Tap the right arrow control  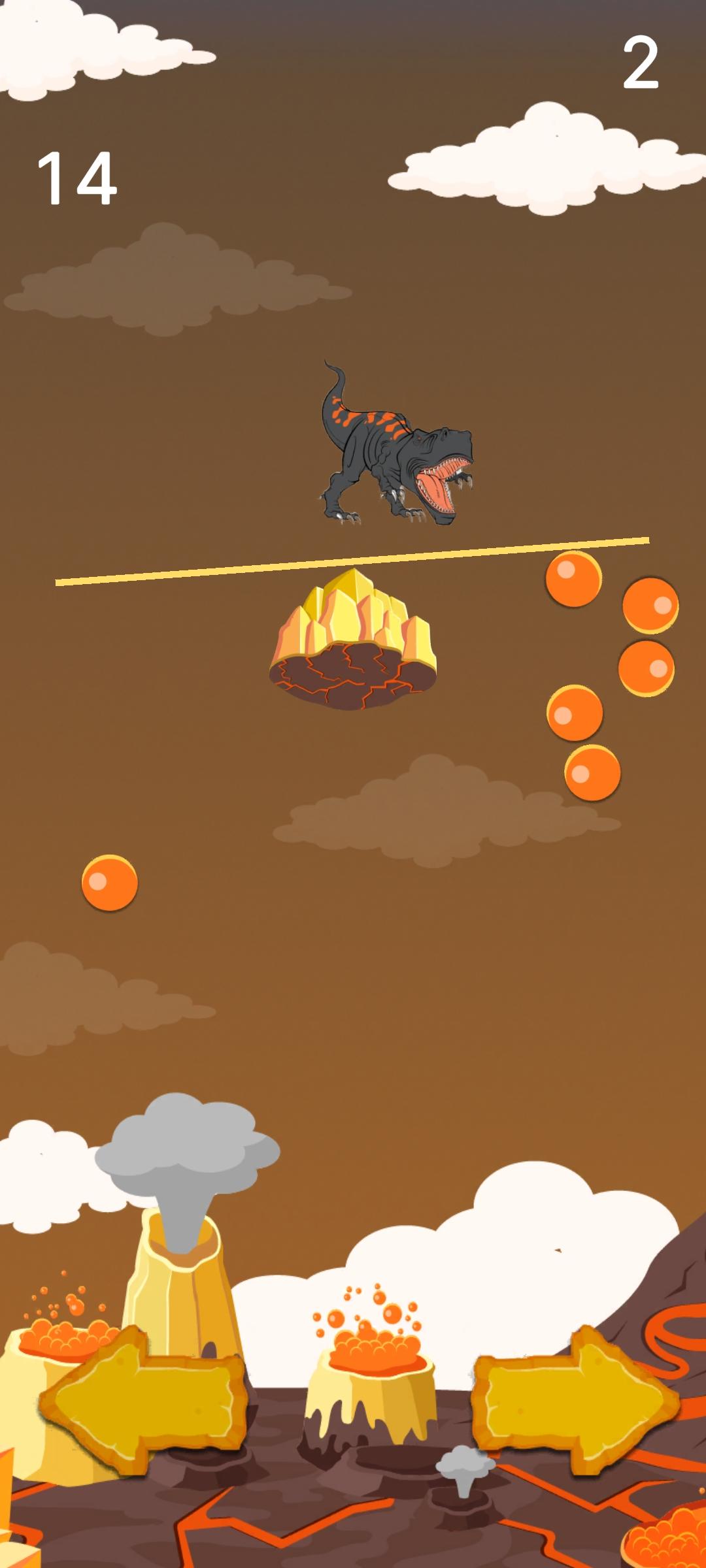tap(575, 1399)
